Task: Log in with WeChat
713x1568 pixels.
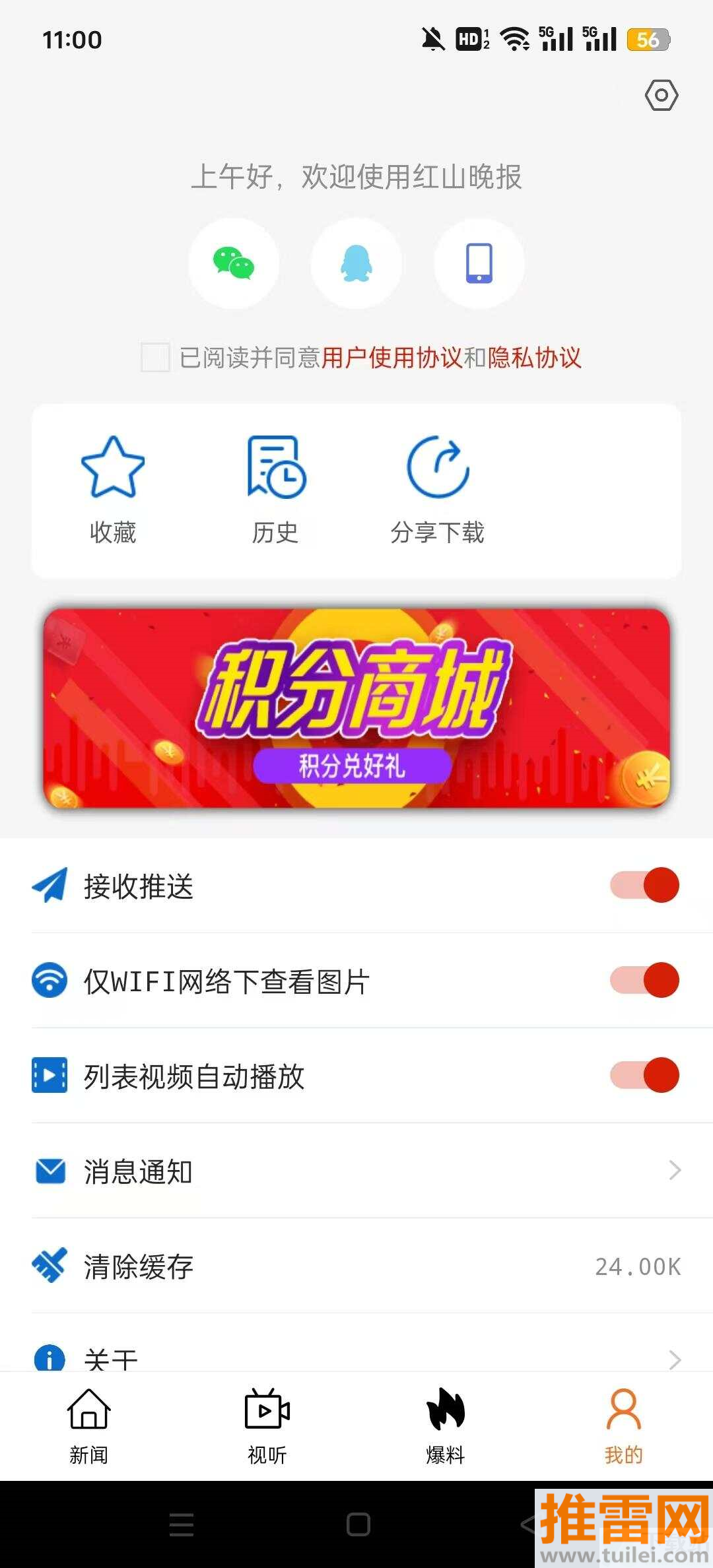Action: tap(234, 263)
